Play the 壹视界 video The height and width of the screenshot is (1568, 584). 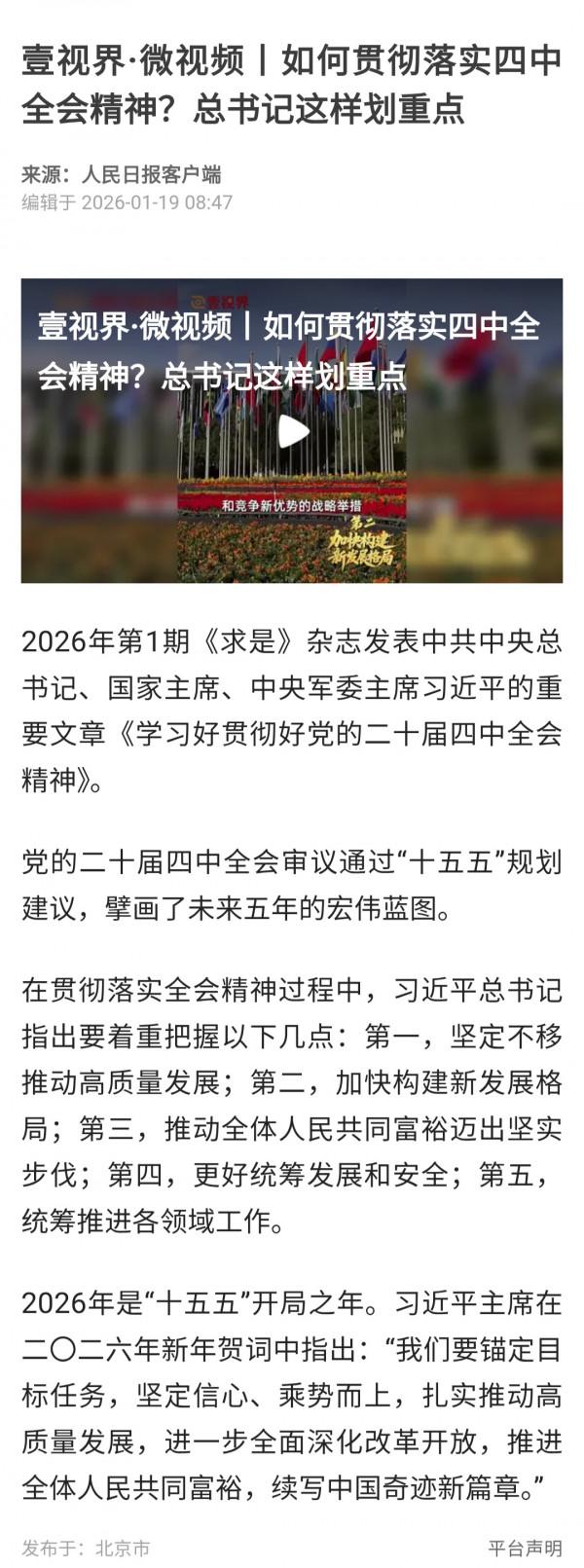click(x=292, y=431)
